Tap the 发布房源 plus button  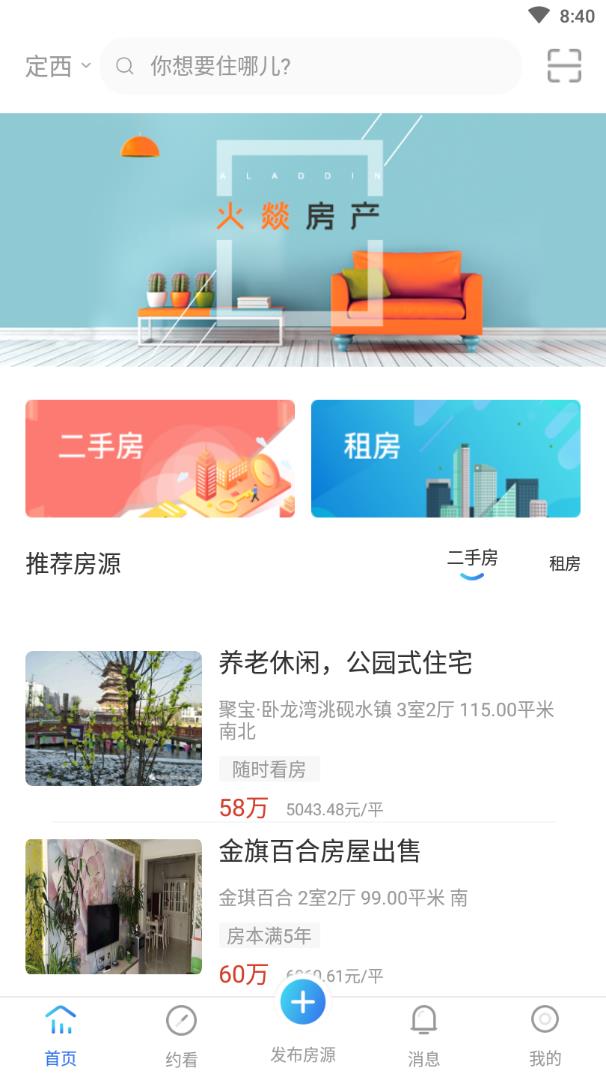click(303, 1003)
